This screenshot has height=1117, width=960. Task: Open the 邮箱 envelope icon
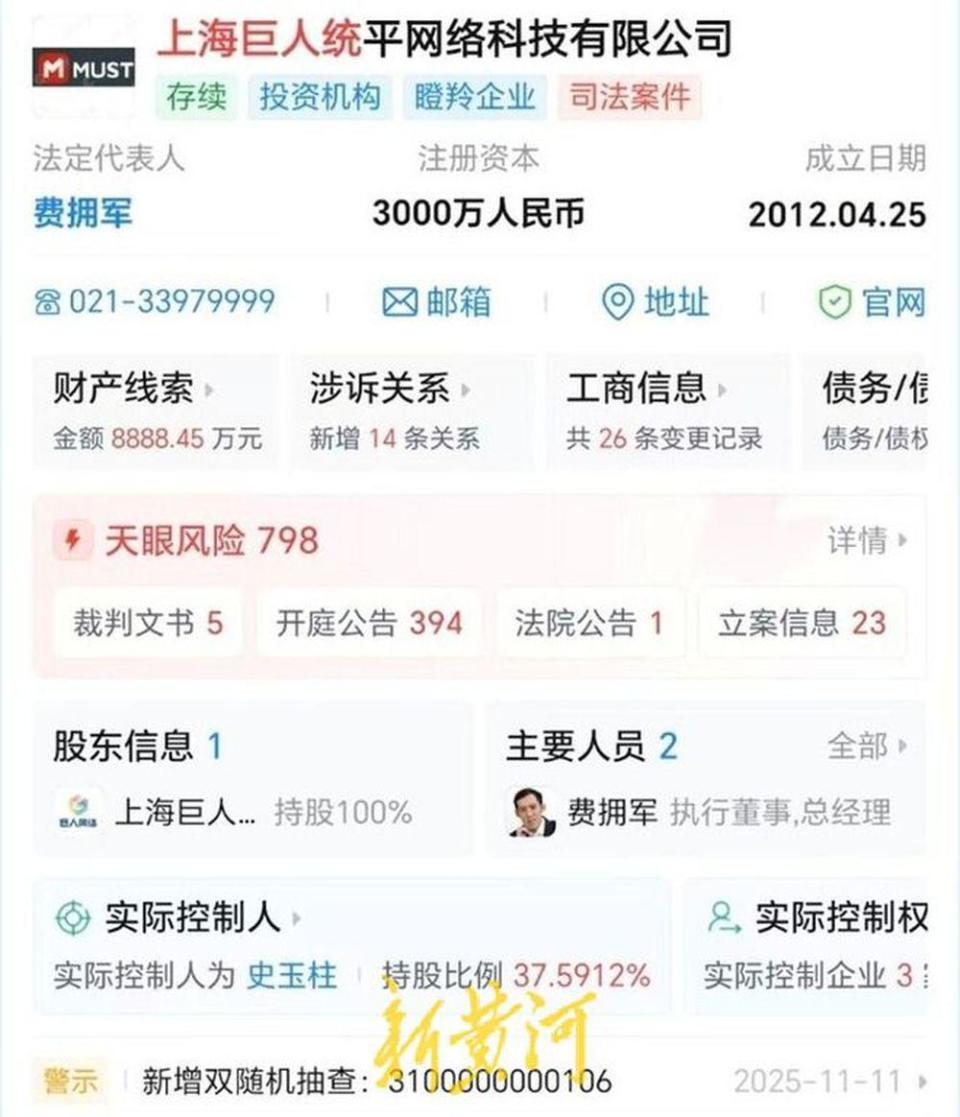[x=398, y=301]
